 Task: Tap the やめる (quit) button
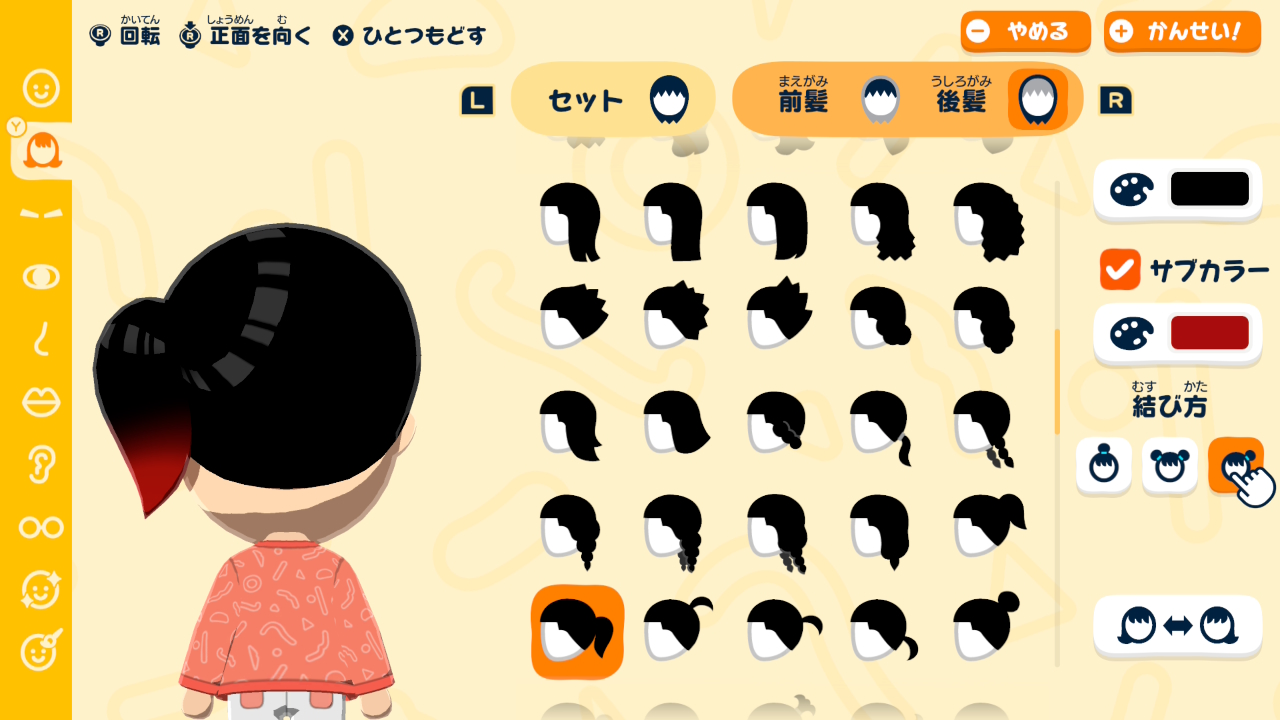click(x=1025, y=32)
